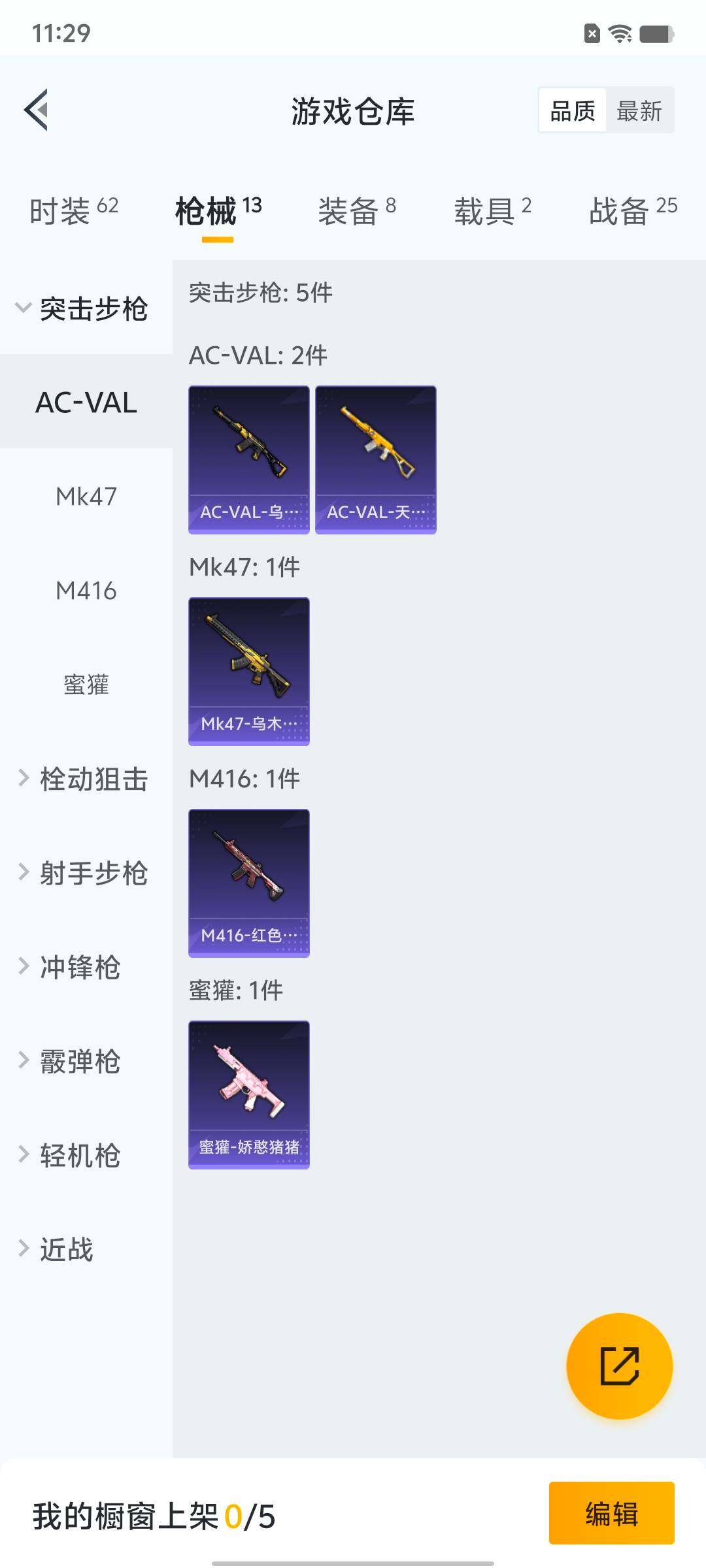Viewport: 706px width, 1568px height.
Task: Select Mk47 in the sidebar
Action: coord(86,497)
